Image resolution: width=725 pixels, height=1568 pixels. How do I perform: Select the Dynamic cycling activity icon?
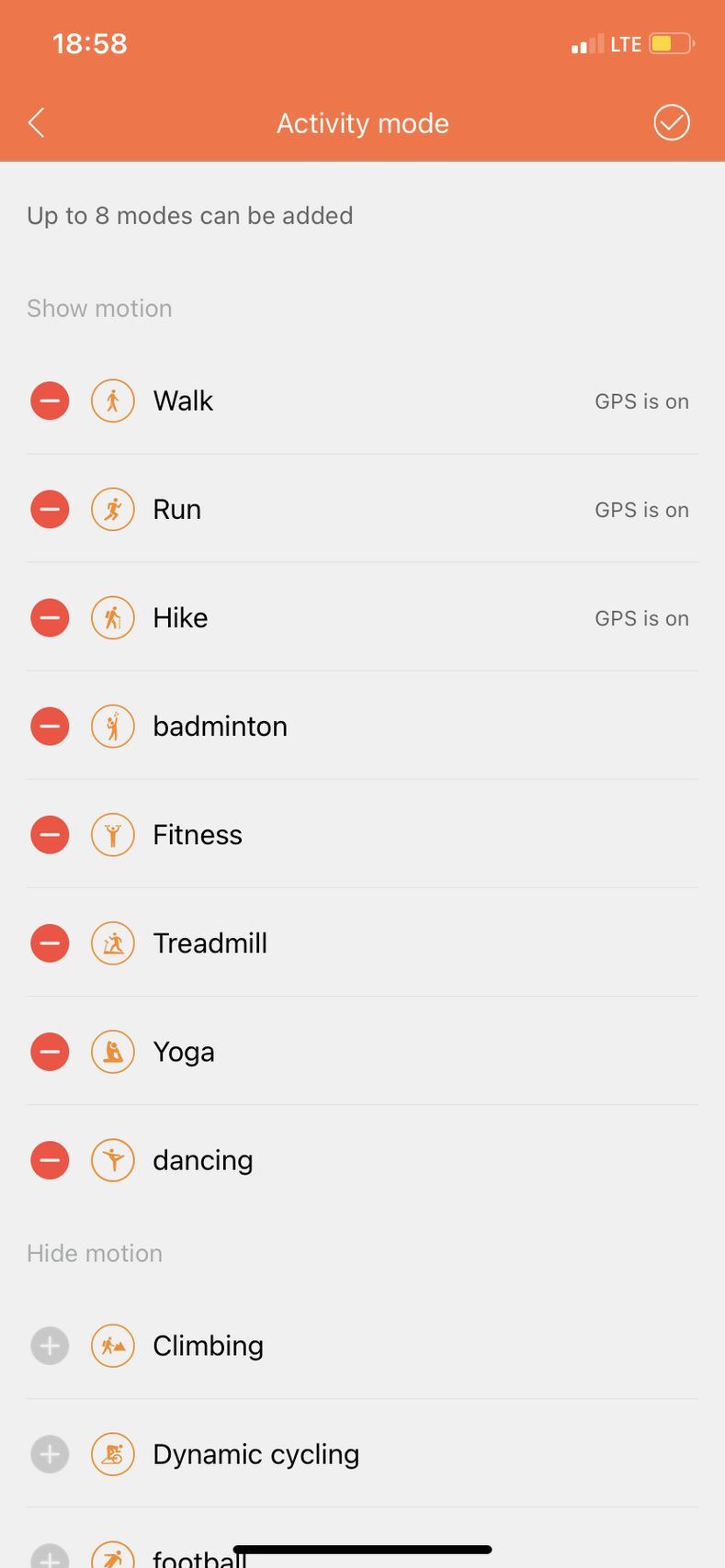pyautogui.click(x=112, y=1453)
